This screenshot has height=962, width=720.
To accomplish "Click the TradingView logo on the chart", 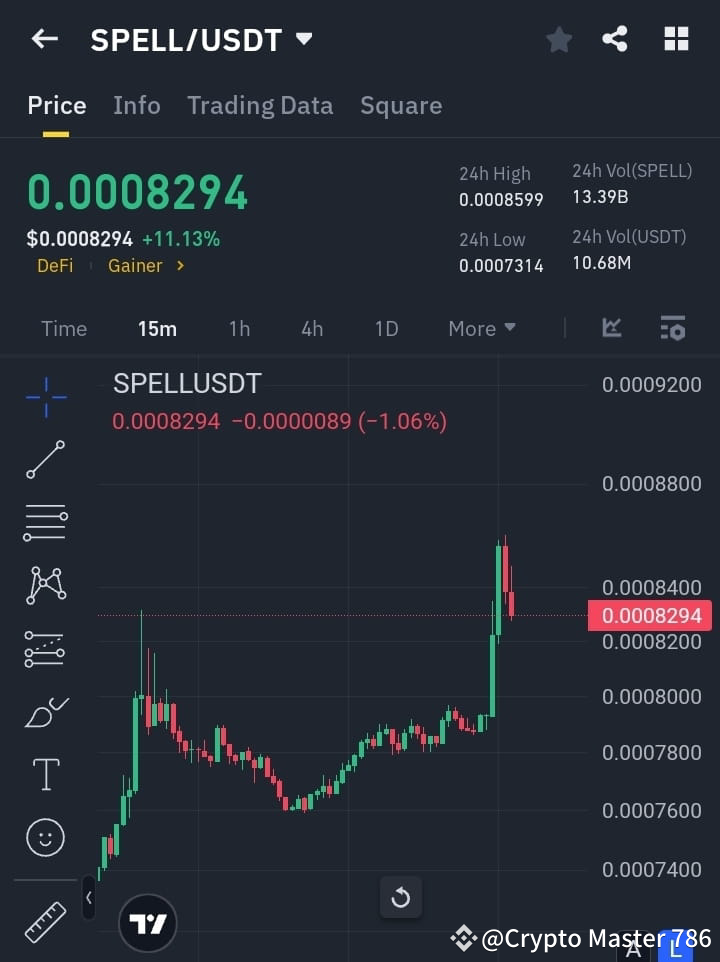I will (148, 922).
